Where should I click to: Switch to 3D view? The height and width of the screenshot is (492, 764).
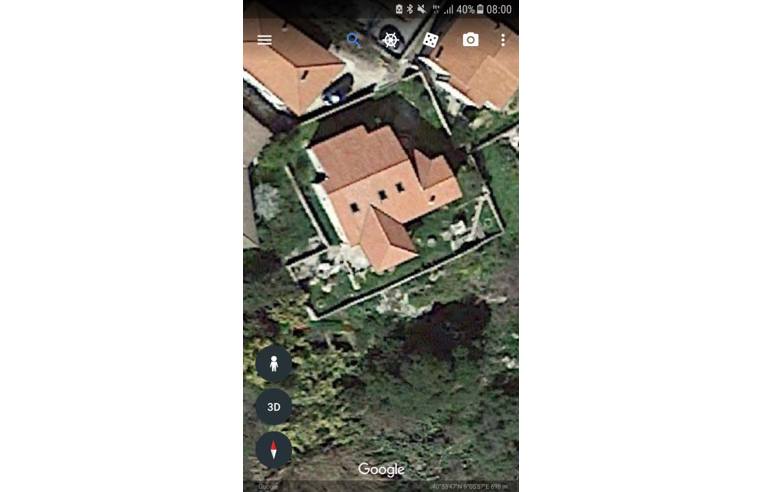click(x=273, y=407)
